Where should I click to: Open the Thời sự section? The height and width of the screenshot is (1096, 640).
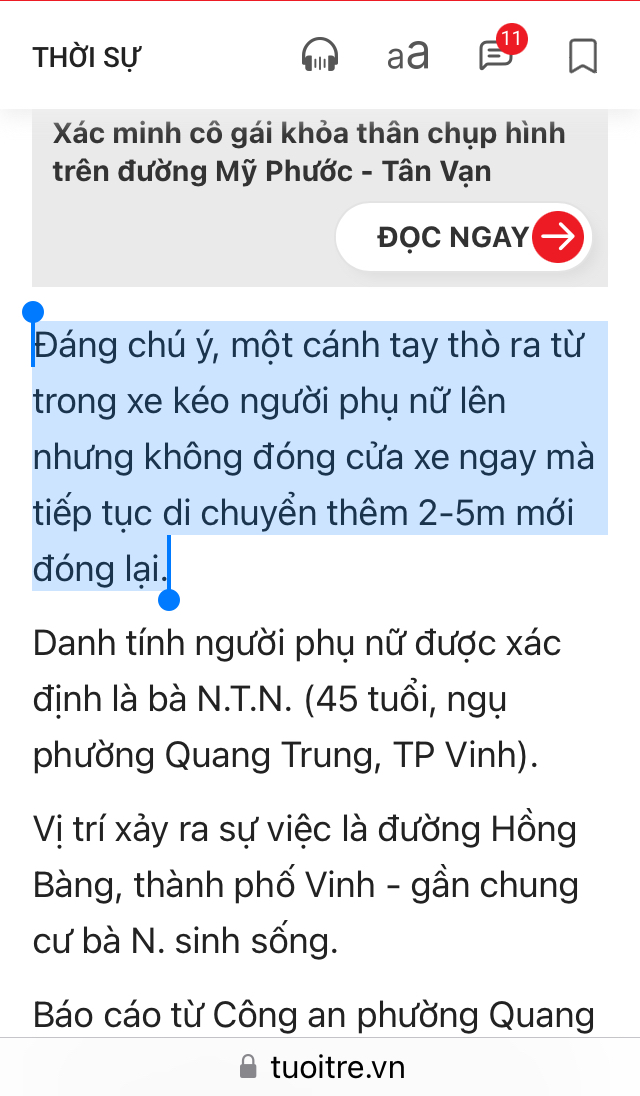87,58
